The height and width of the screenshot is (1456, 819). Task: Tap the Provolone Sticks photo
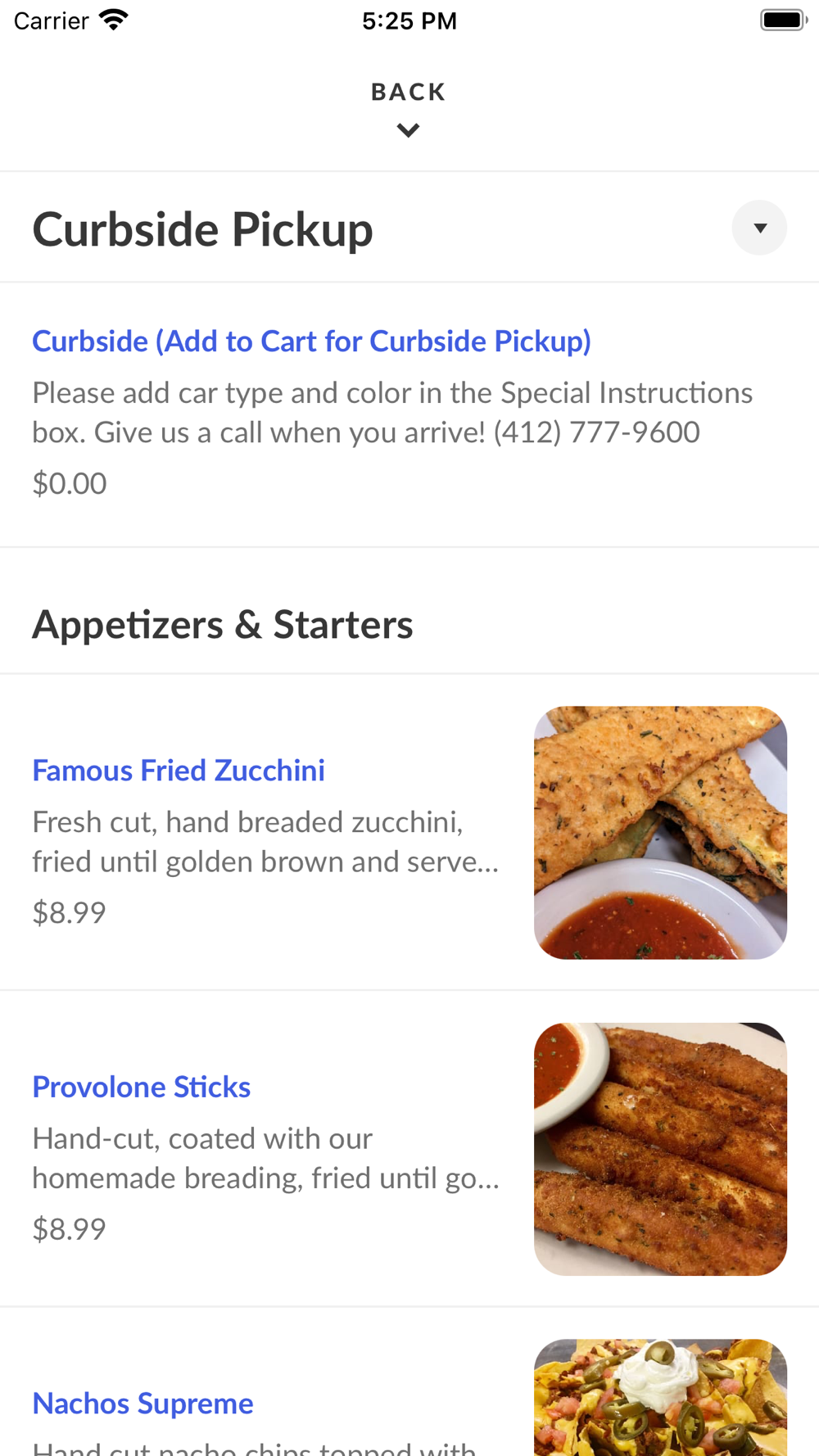(x=660, y=1148)
